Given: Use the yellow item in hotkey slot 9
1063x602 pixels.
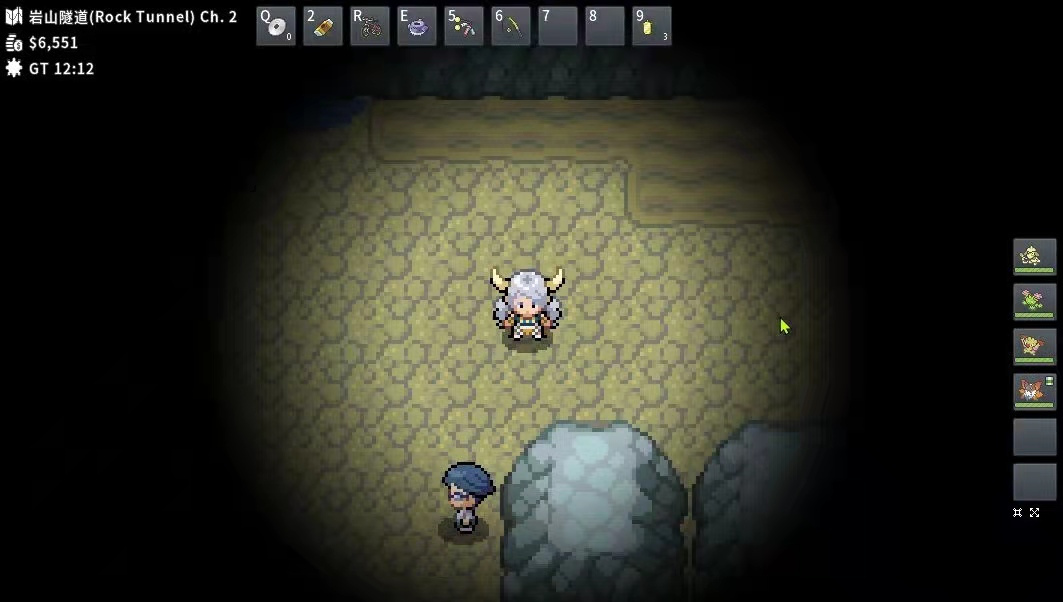Looking at the screenshot, I should pyautogui.click(x=652, y=26).
